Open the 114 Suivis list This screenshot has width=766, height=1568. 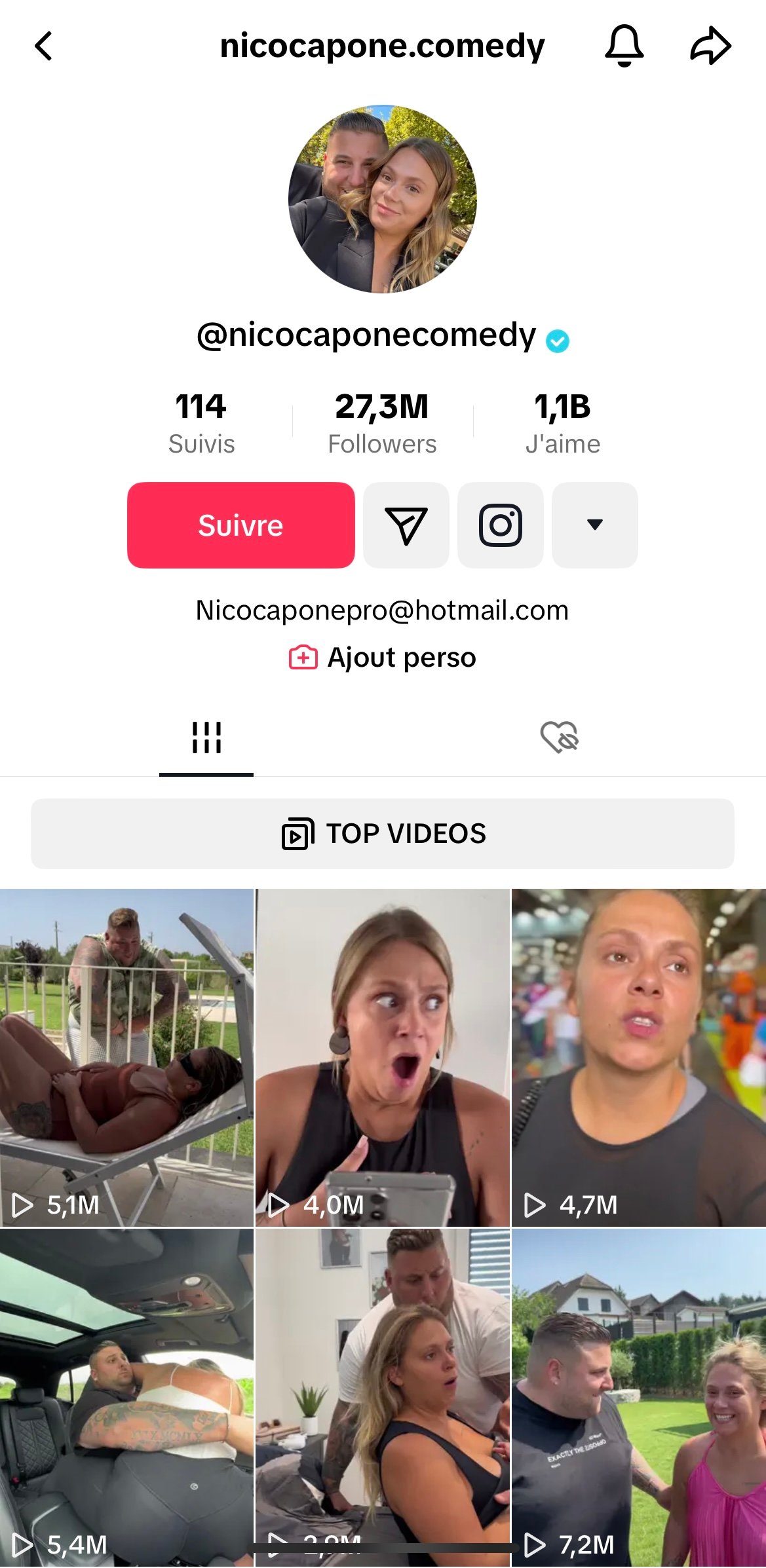tap(201, 422)
